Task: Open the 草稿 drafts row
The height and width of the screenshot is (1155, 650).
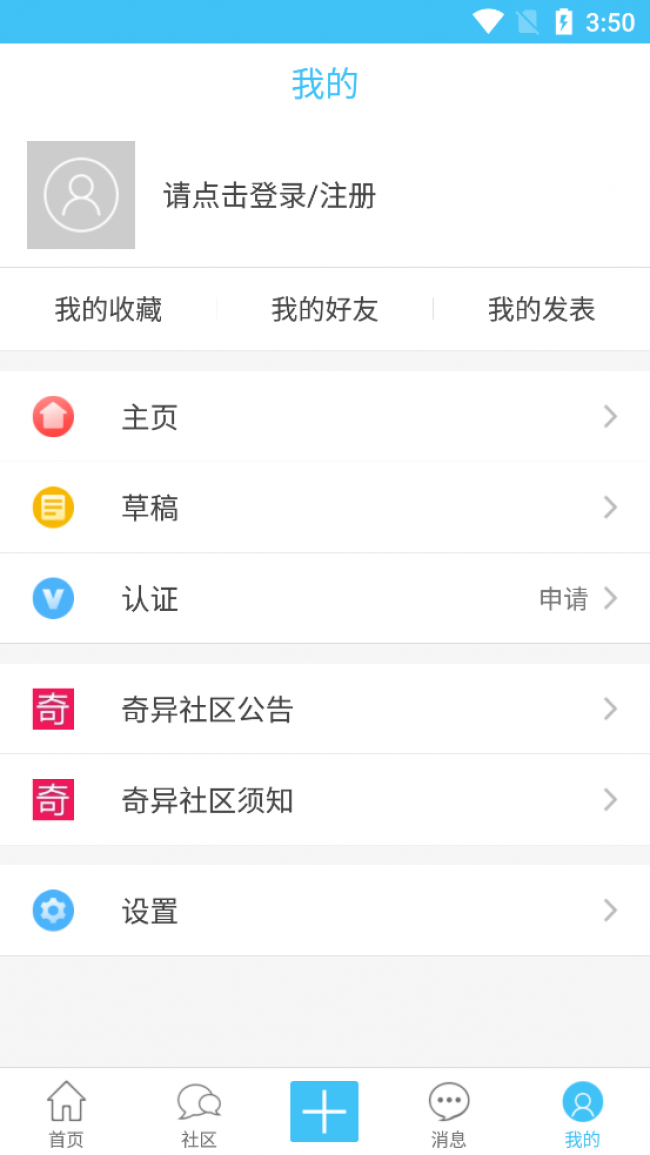Action: [325, 508]
